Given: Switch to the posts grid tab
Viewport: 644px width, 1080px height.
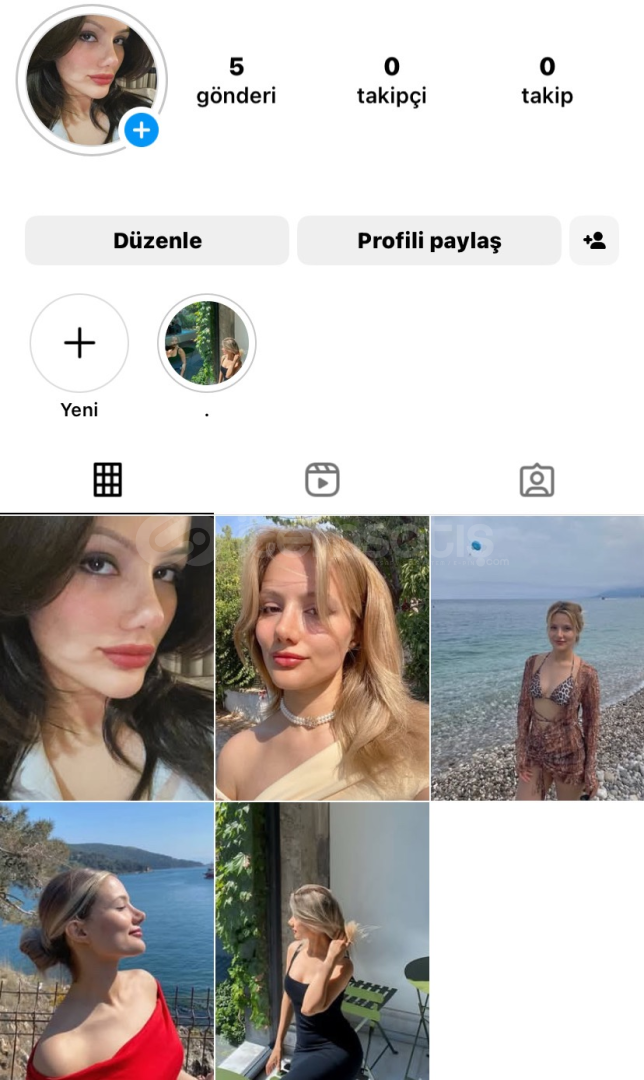Looking at the screenshot, I should [107, 480].
